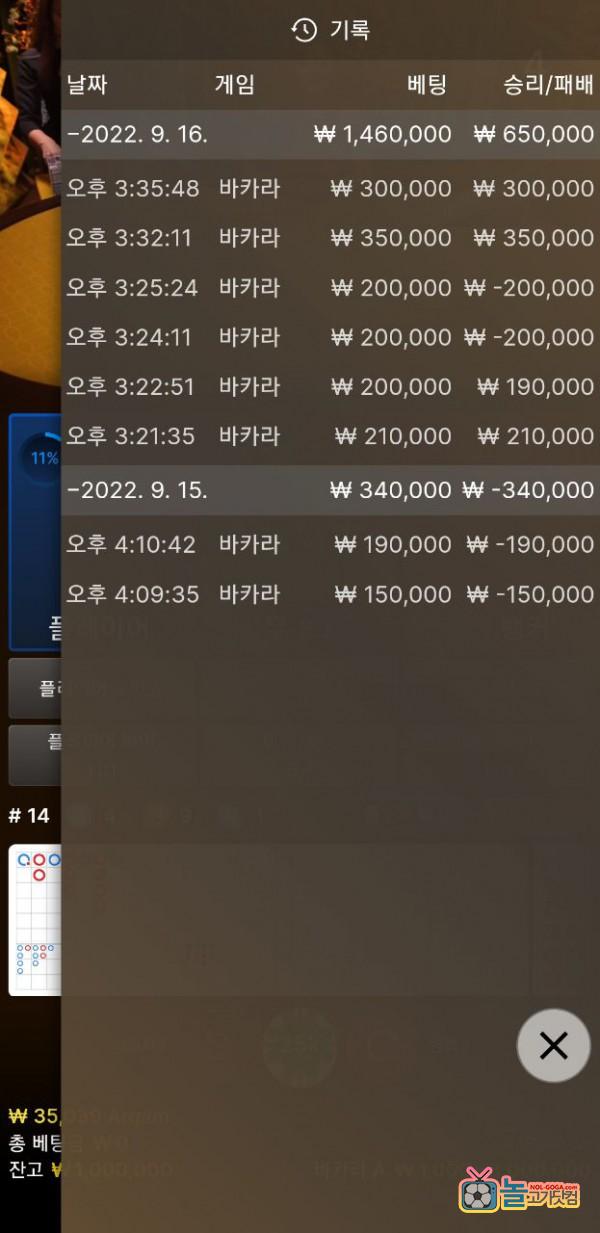The width and height of the screenshot is (600, 1233).
Task: Open the 오후 3:32:11 바카라 record
Action: (330, 238)
